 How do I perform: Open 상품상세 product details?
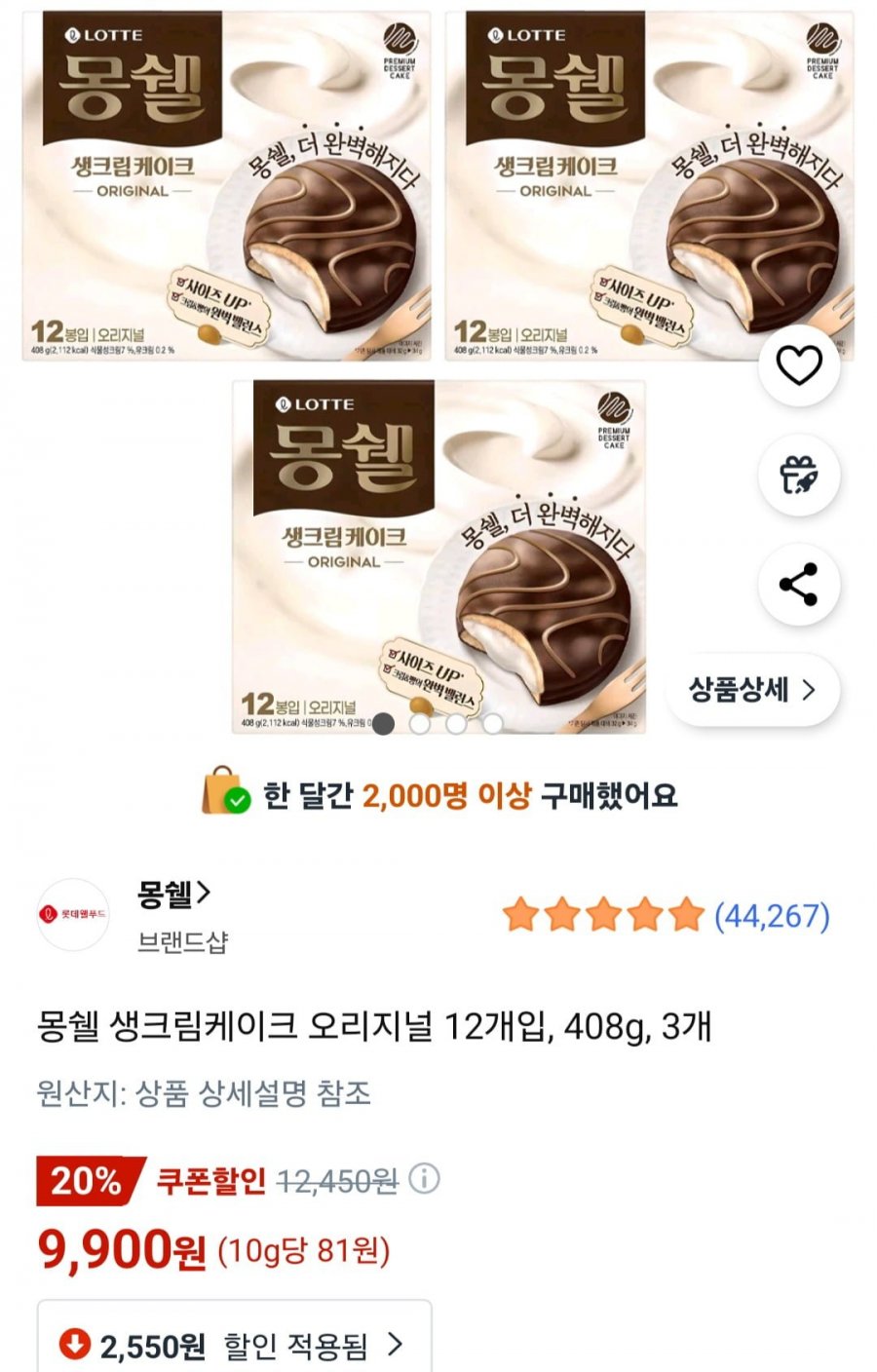[x=751, y=690]
